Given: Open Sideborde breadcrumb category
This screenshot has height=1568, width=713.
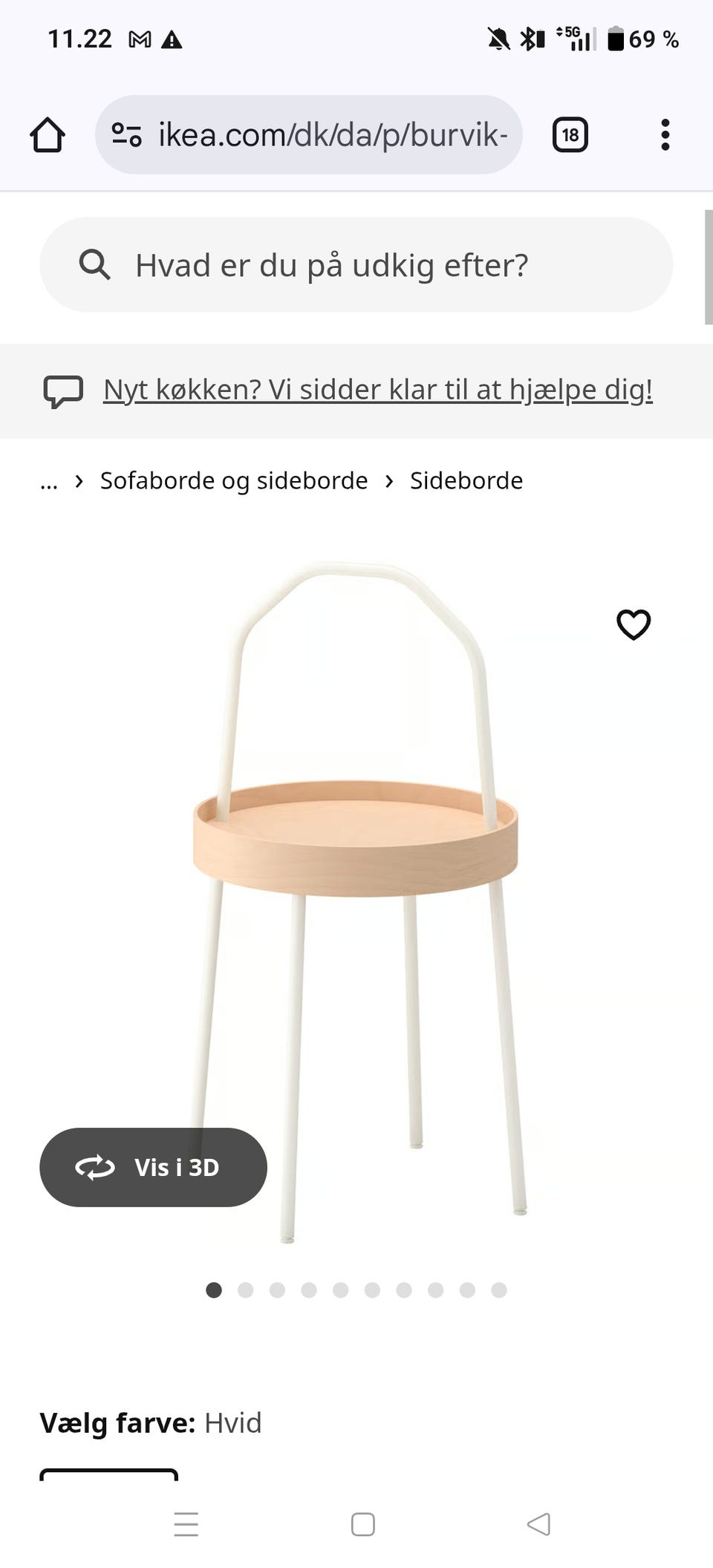Looking at the screenshot, I should pos(466,480).
